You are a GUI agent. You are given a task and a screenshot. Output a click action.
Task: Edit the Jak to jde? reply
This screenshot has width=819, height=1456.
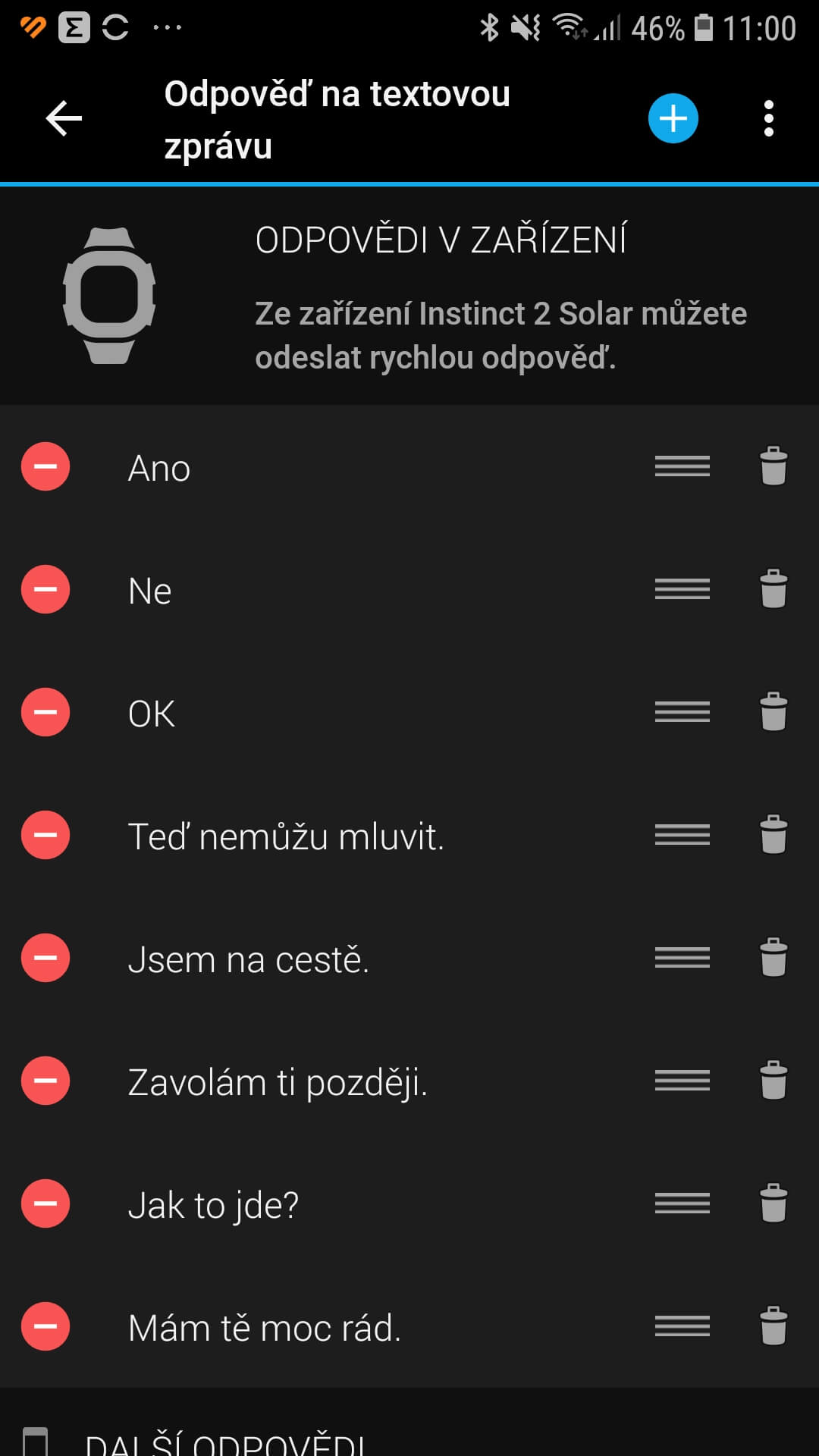point(213,1205)
